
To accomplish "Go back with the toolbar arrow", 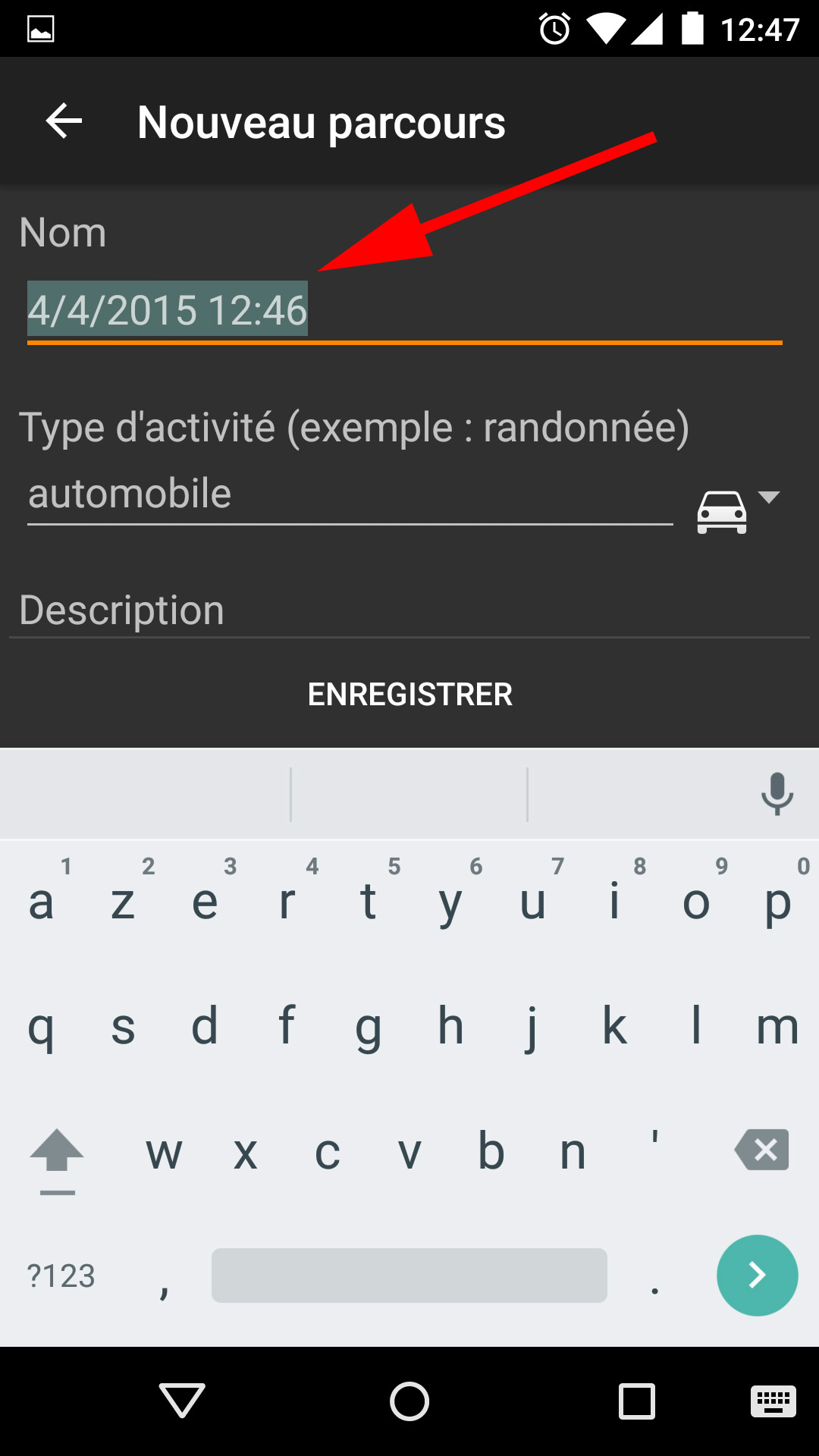I will click(64, 121).
